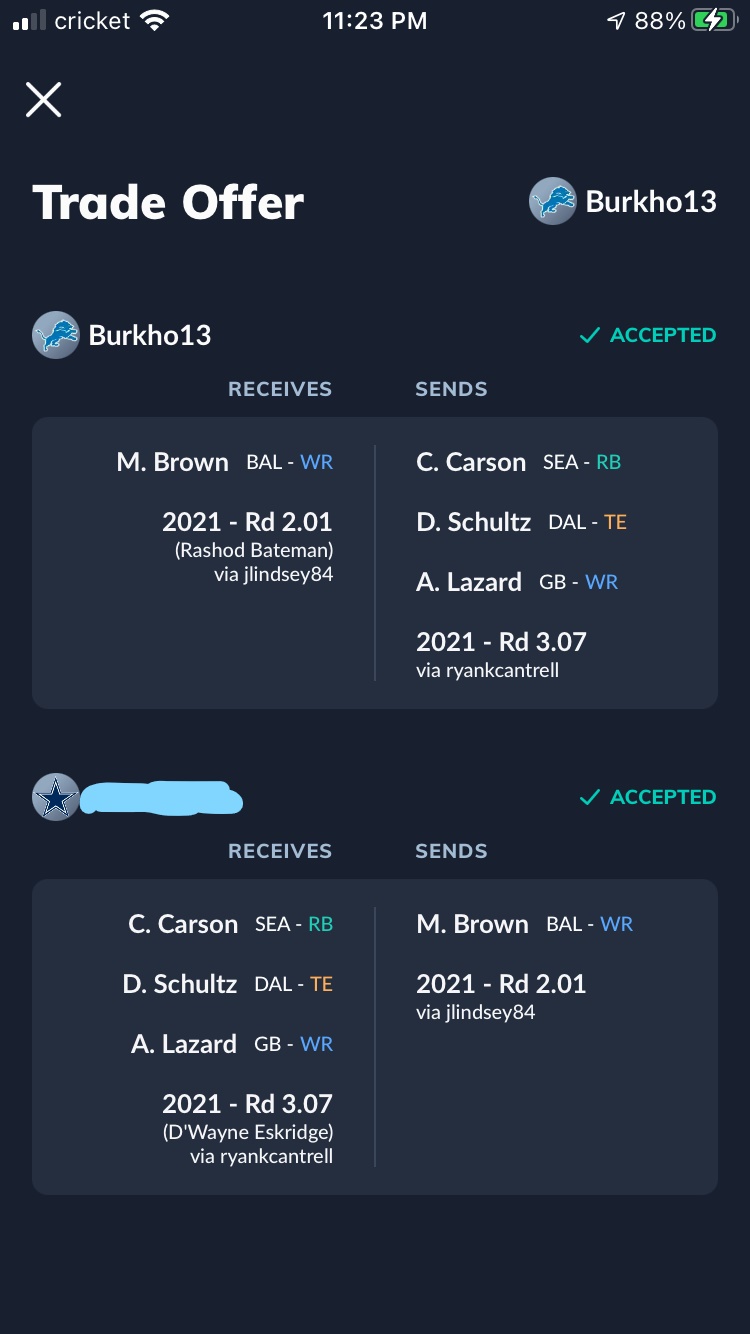
Task: Open Burkho13's profile beside the Trade Offer title
Action: coord(623,202)
